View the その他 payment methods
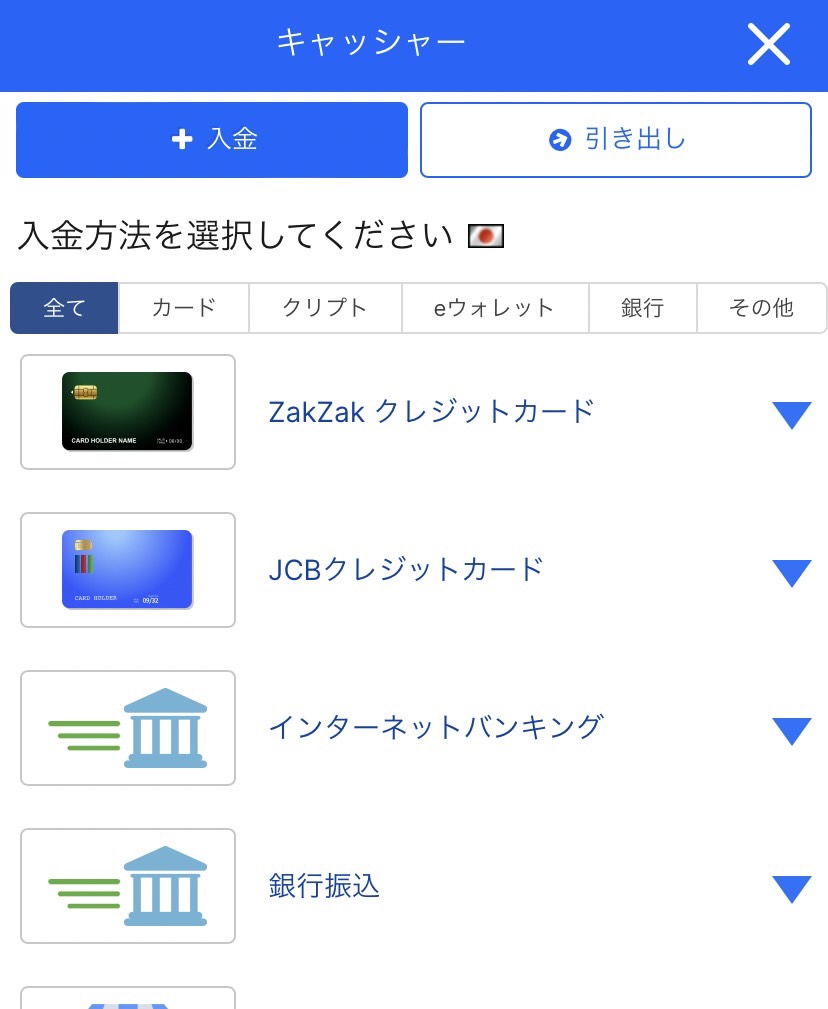828x1009 pixels. tap(761, 308)
